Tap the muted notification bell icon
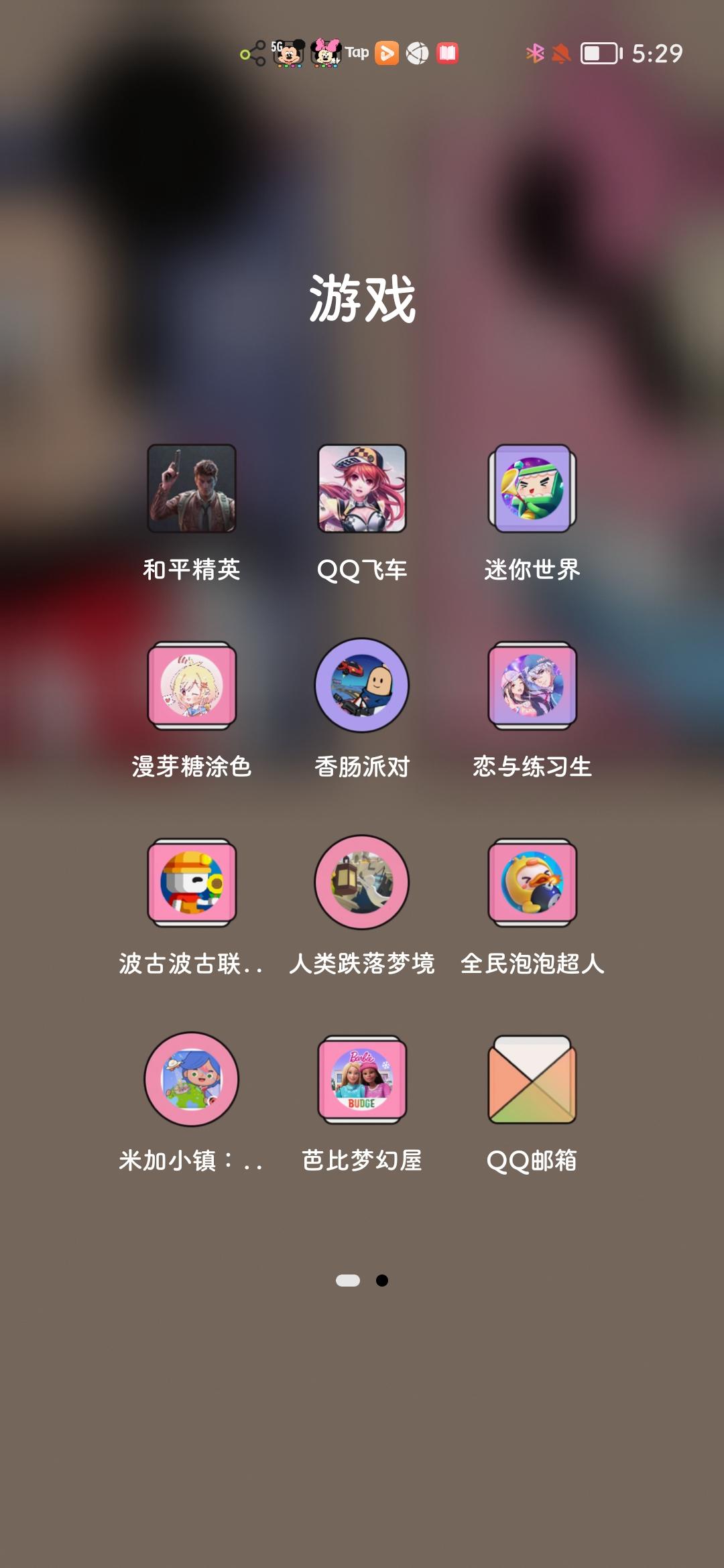The height and width of the screenshot is (1568, 724). (558, 54)
